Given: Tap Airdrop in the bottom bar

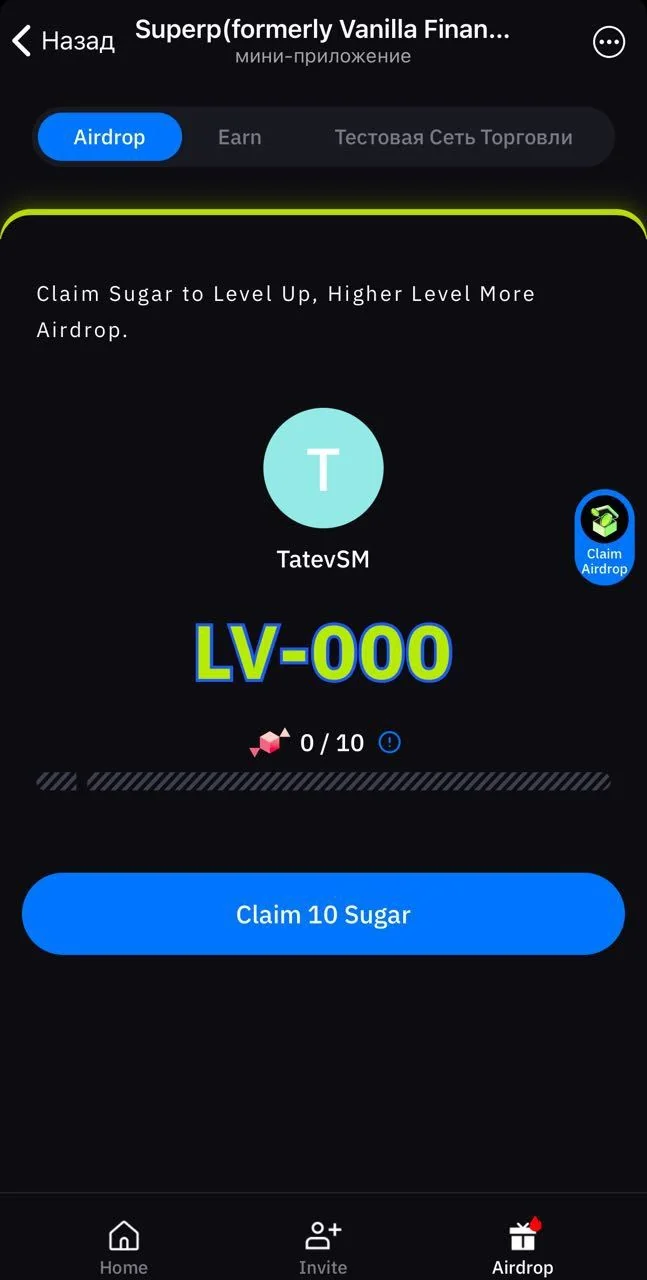Looking at the screenshot, I should 522,1247.
